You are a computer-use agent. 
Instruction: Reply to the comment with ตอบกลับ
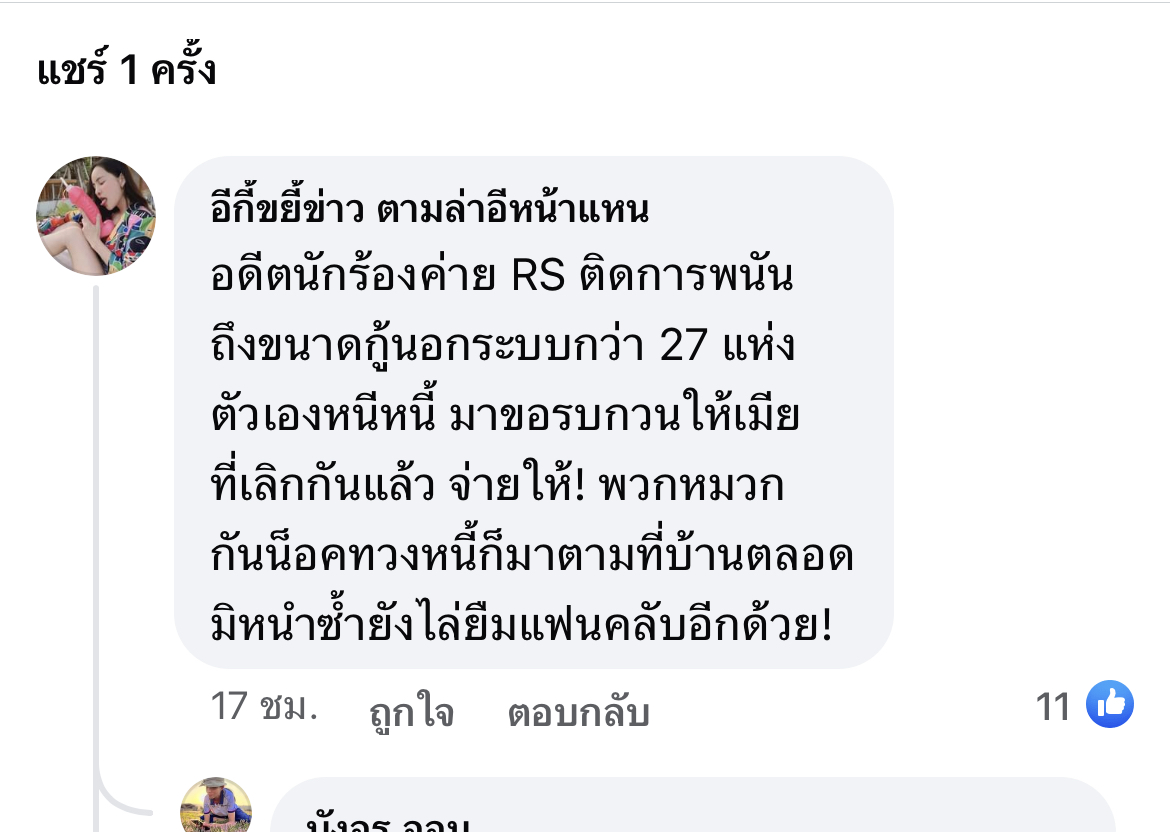pyautogui.click(x=578, y=712)
